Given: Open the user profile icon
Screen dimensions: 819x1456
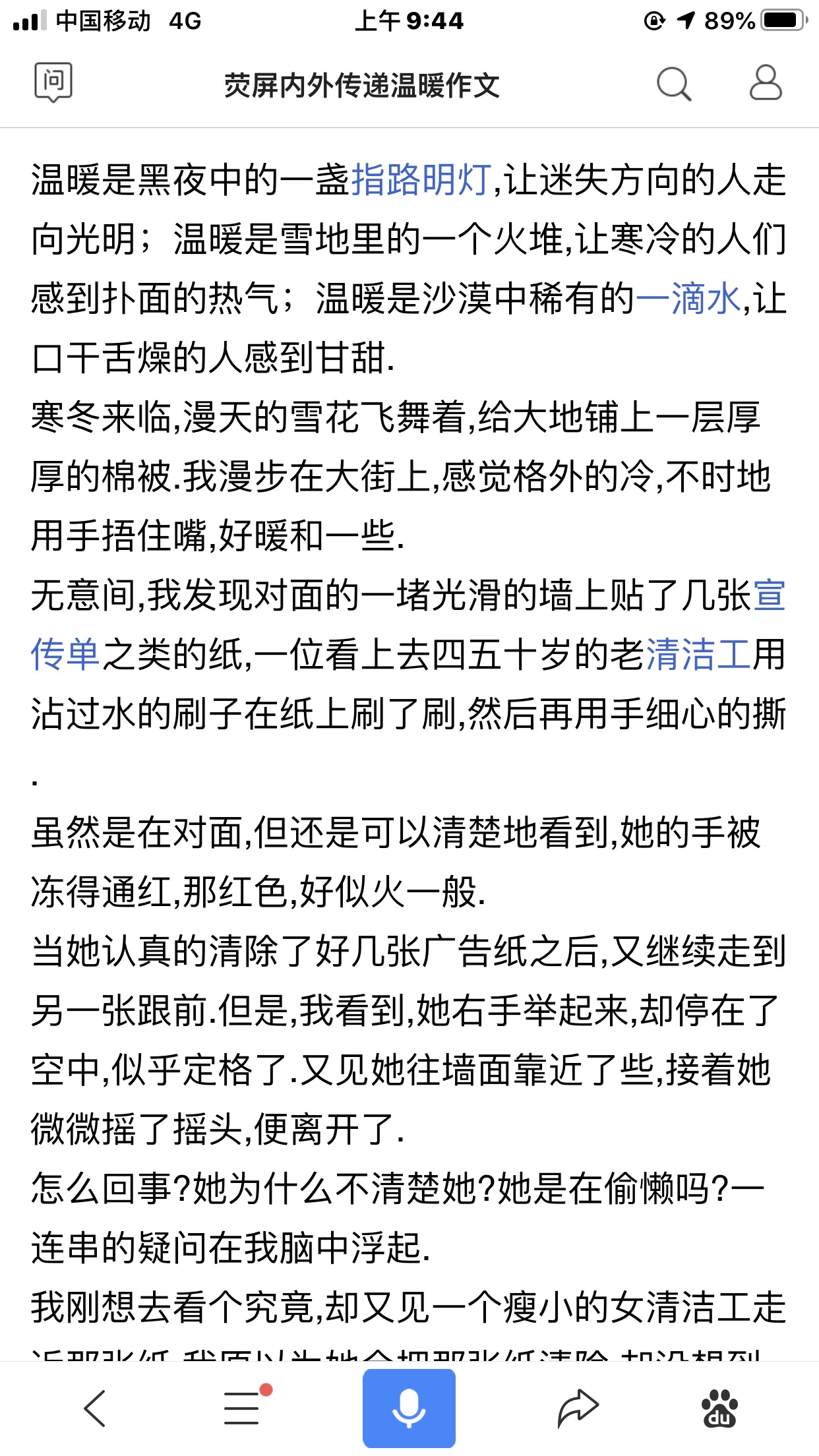Looking at the screenshot, I should 766,83.
